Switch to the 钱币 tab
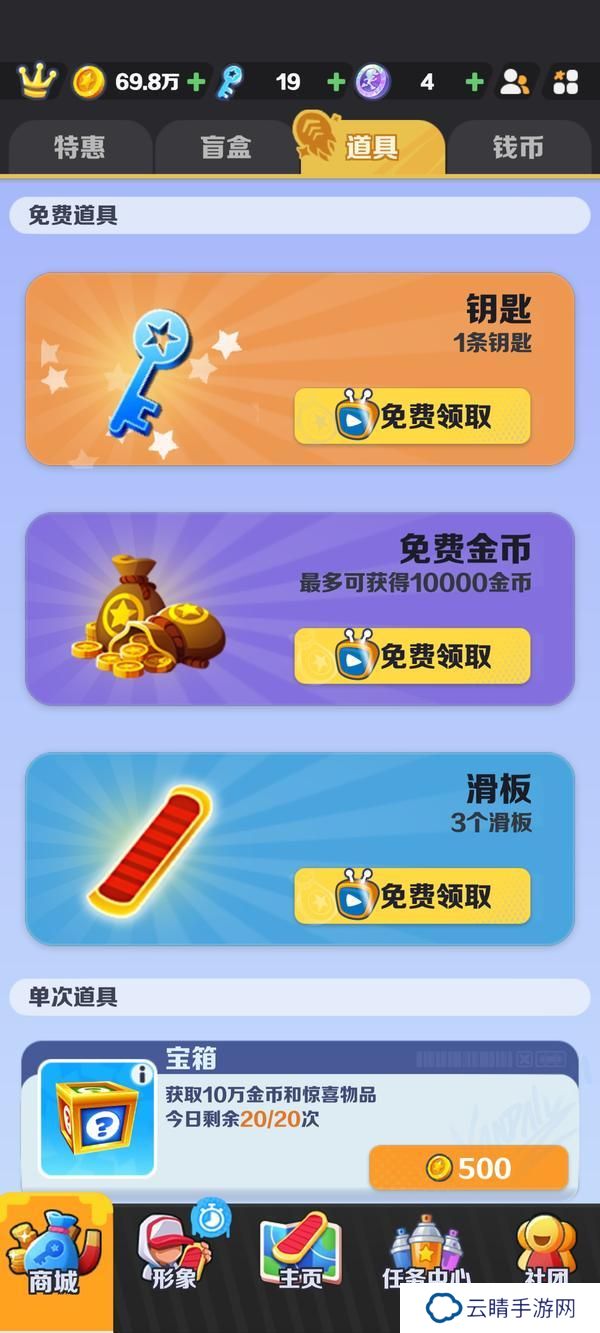 (x=517, y=148)
